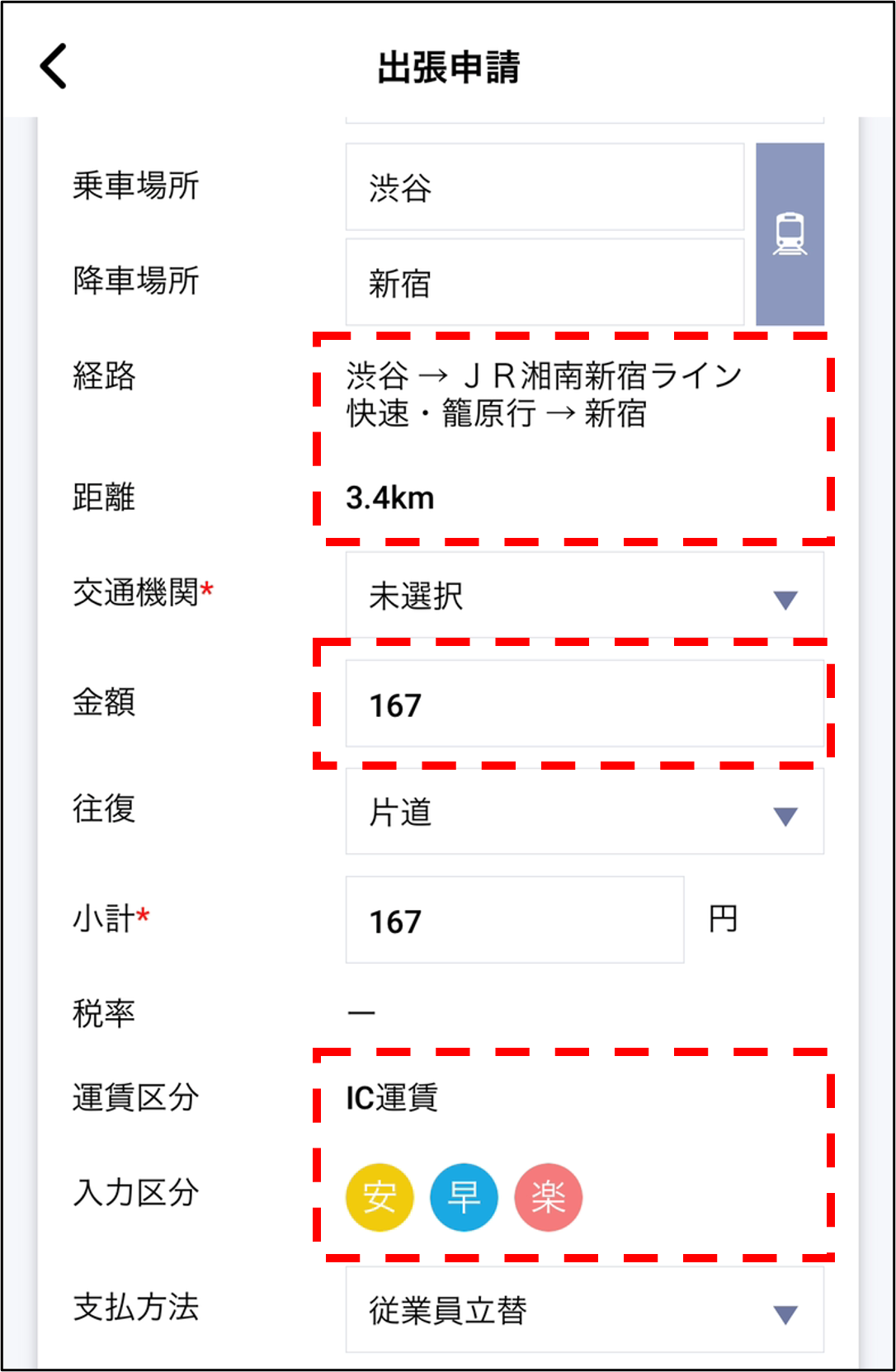This screenshot has height=1372, width=896.
Task: Edit the 金額 amount field showing 167
Action: point(583,705)
